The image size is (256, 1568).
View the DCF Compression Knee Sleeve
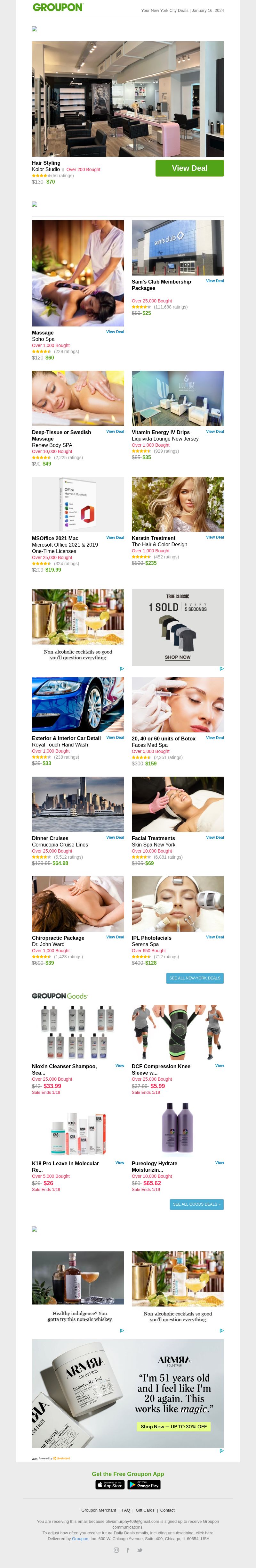click(220, 1066)
